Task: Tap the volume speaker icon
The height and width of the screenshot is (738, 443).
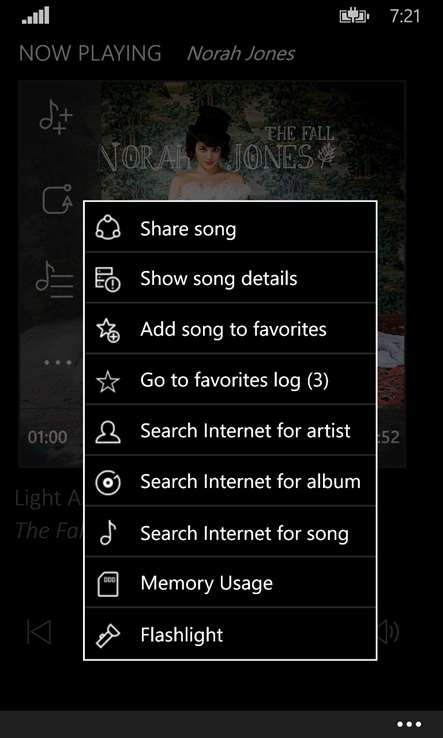Action: [x=389, y=632]
